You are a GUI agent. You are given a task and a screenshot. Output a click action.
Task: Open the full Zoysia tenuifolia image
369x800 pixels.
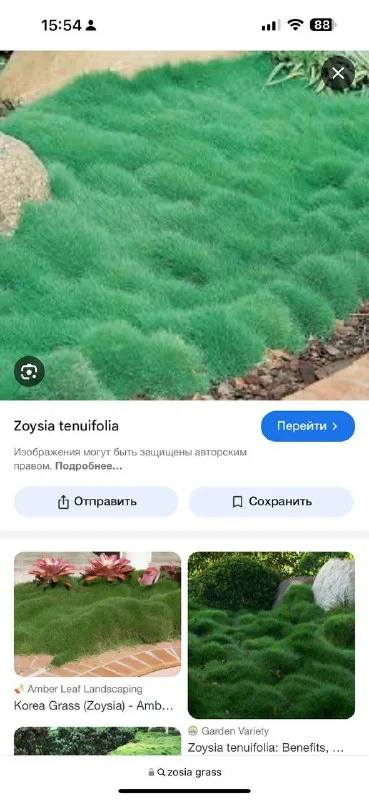pos(184,225)
